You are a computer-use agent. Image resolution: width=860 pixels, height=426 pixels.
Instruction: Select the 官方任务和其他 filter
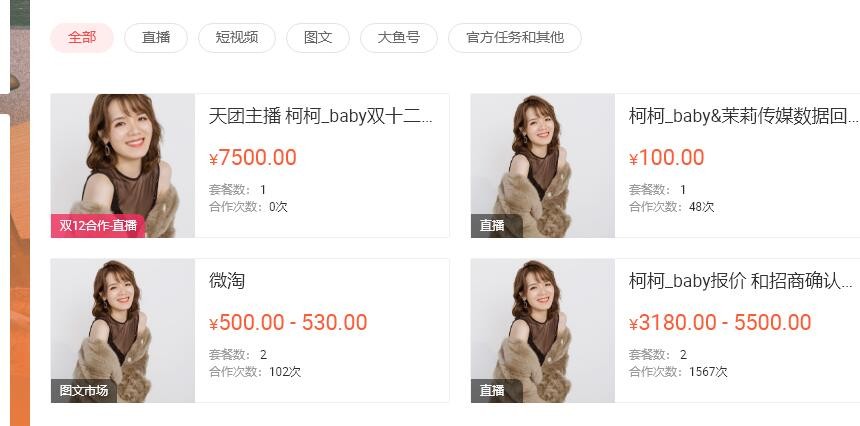pos(515,37)
